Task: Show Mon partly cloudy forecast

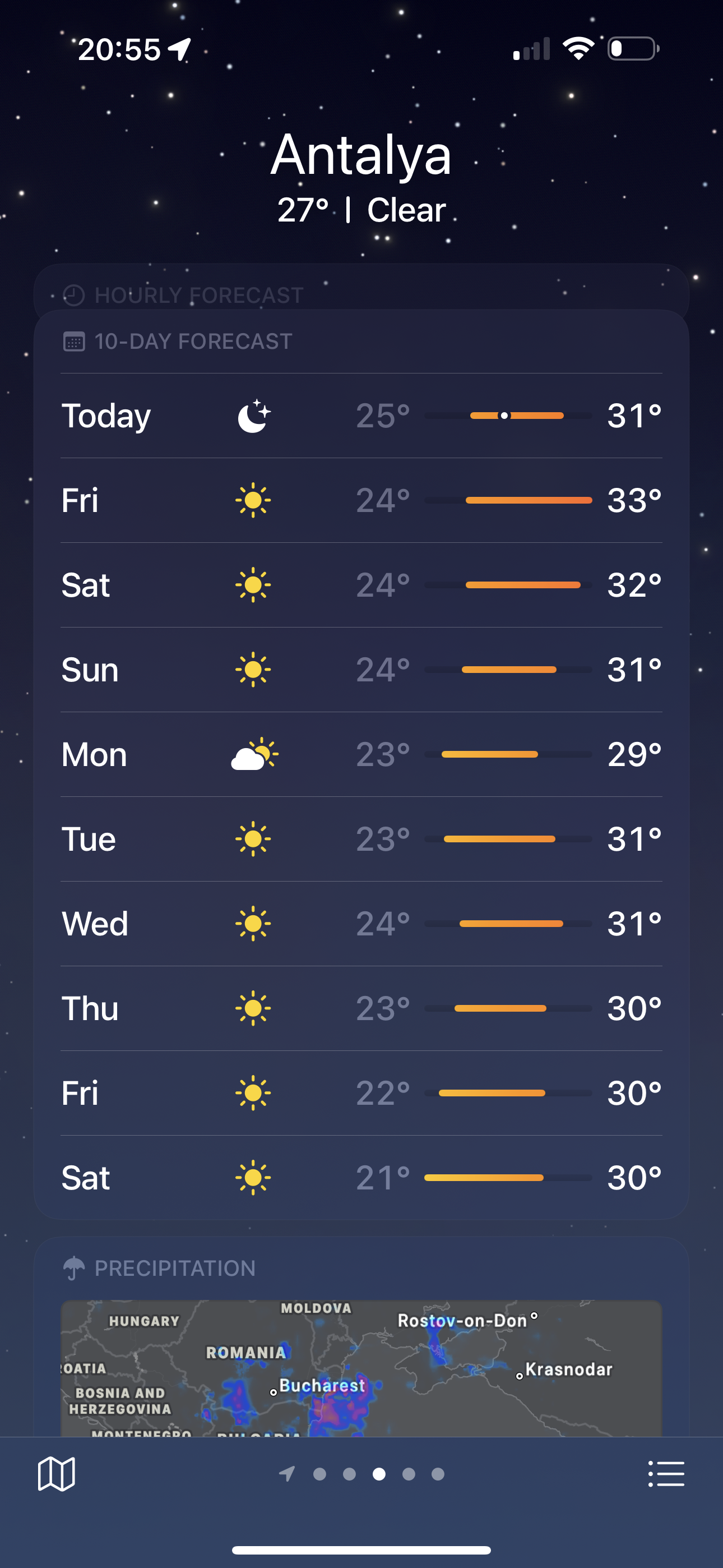Action: click(x=361, y=754)
